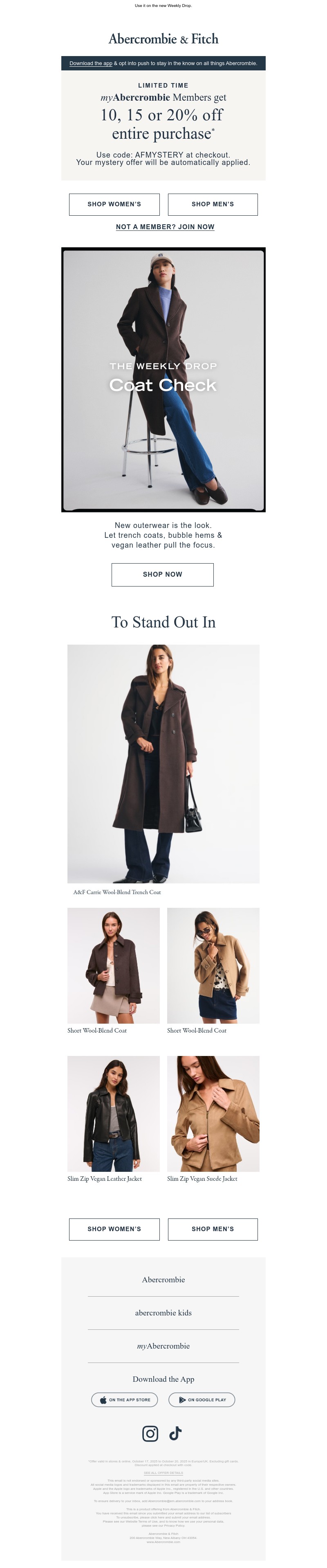Tap the top Shop Men's button
This screenshot has width=327, height=1568.
tap(212, 205)
